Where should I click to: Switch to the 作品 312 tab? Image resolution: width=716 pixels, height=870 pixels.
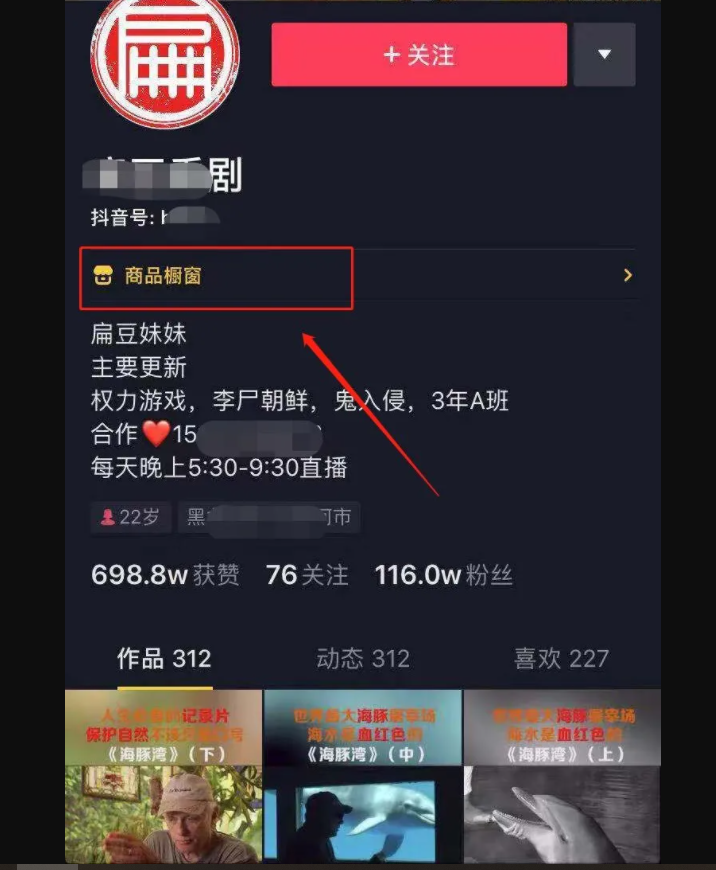coord(164,659)
